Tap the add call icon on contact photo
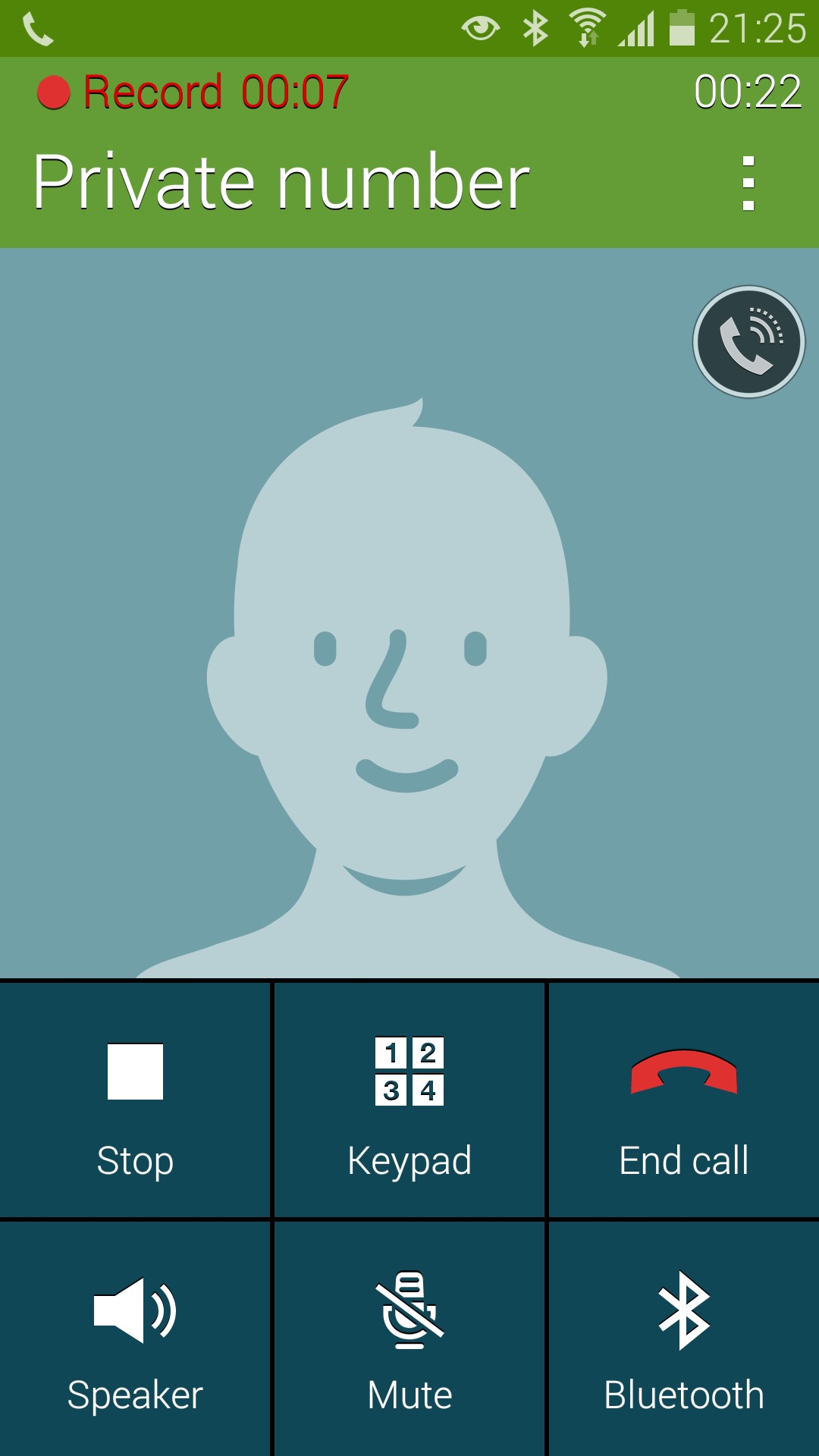Screen dimensions: 819x1456 pyautogui.click(x=746, y=342)
